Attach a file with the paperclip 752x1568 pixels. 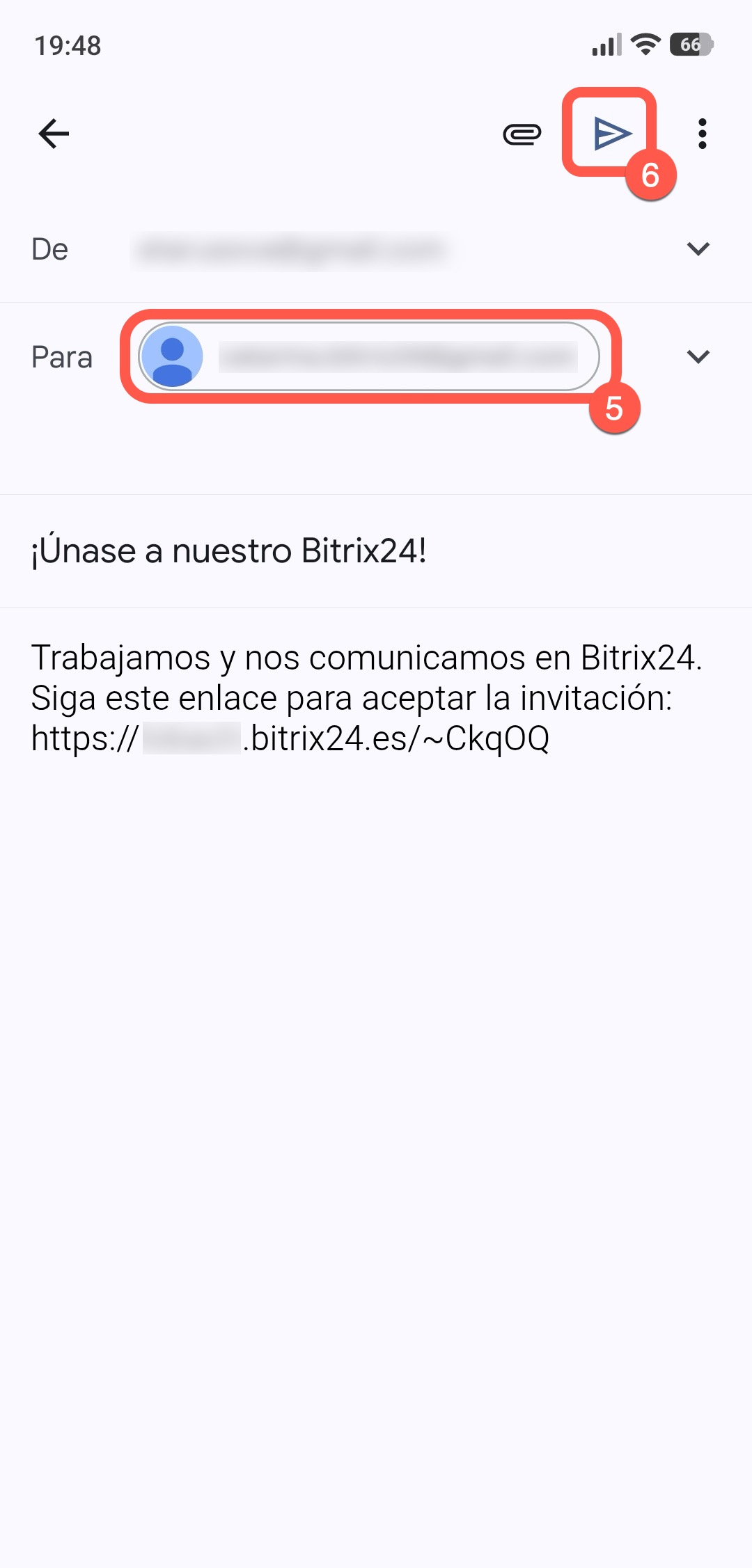522,134
